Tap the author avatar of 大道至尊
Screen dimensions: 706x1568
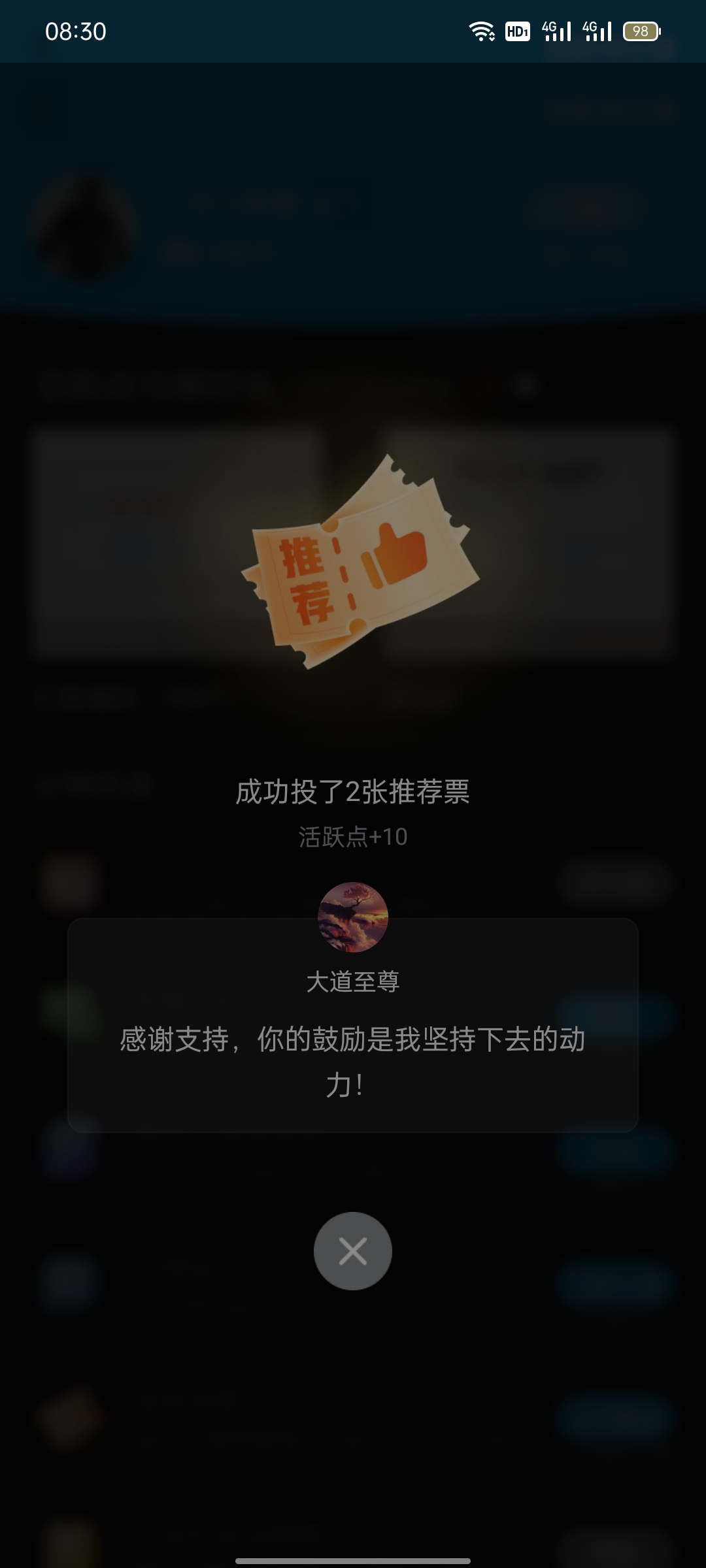click(353, 917)
